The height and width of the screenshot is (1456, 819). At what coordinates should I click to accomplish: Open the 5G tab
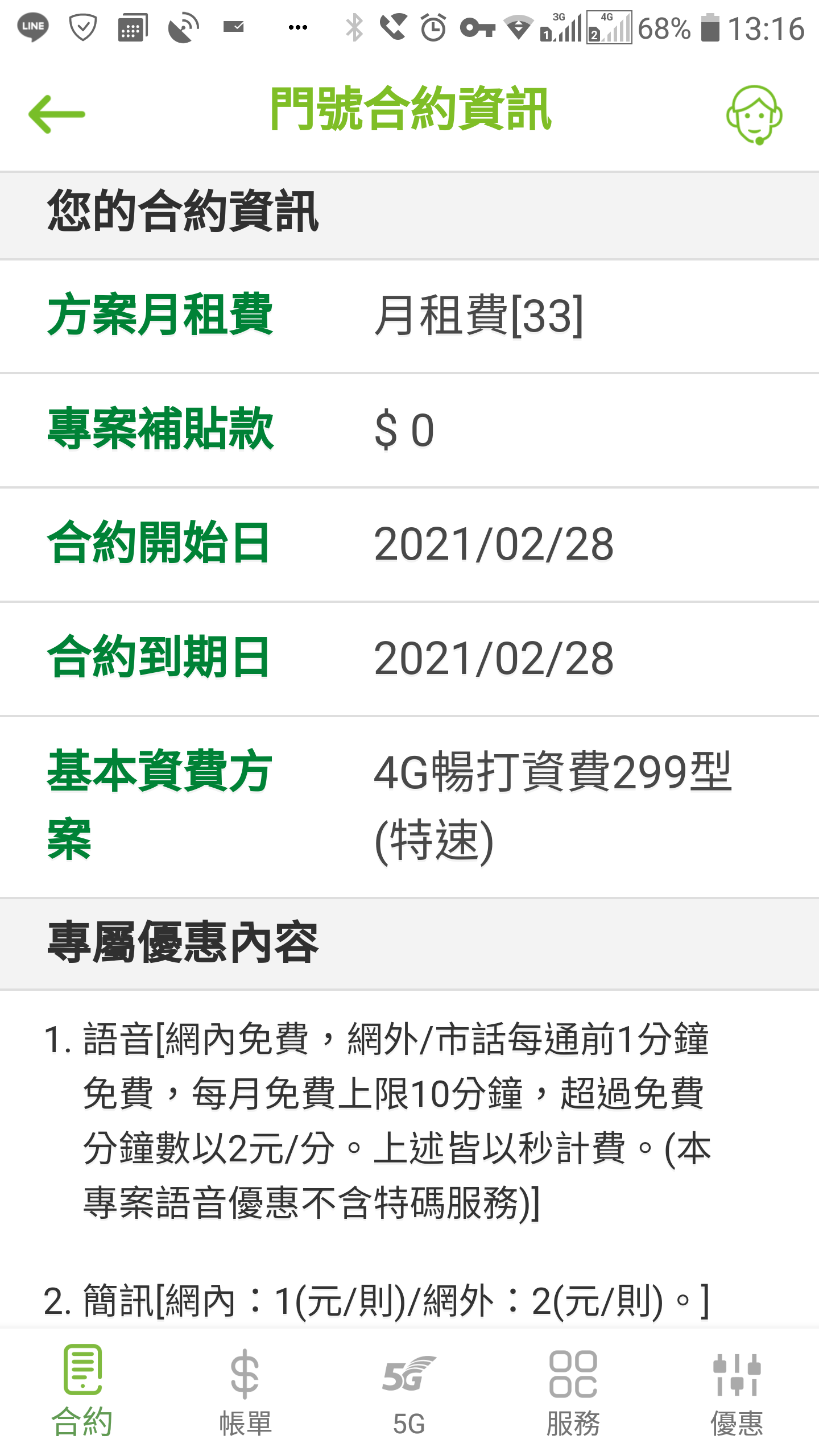(x=409, y=1391)
